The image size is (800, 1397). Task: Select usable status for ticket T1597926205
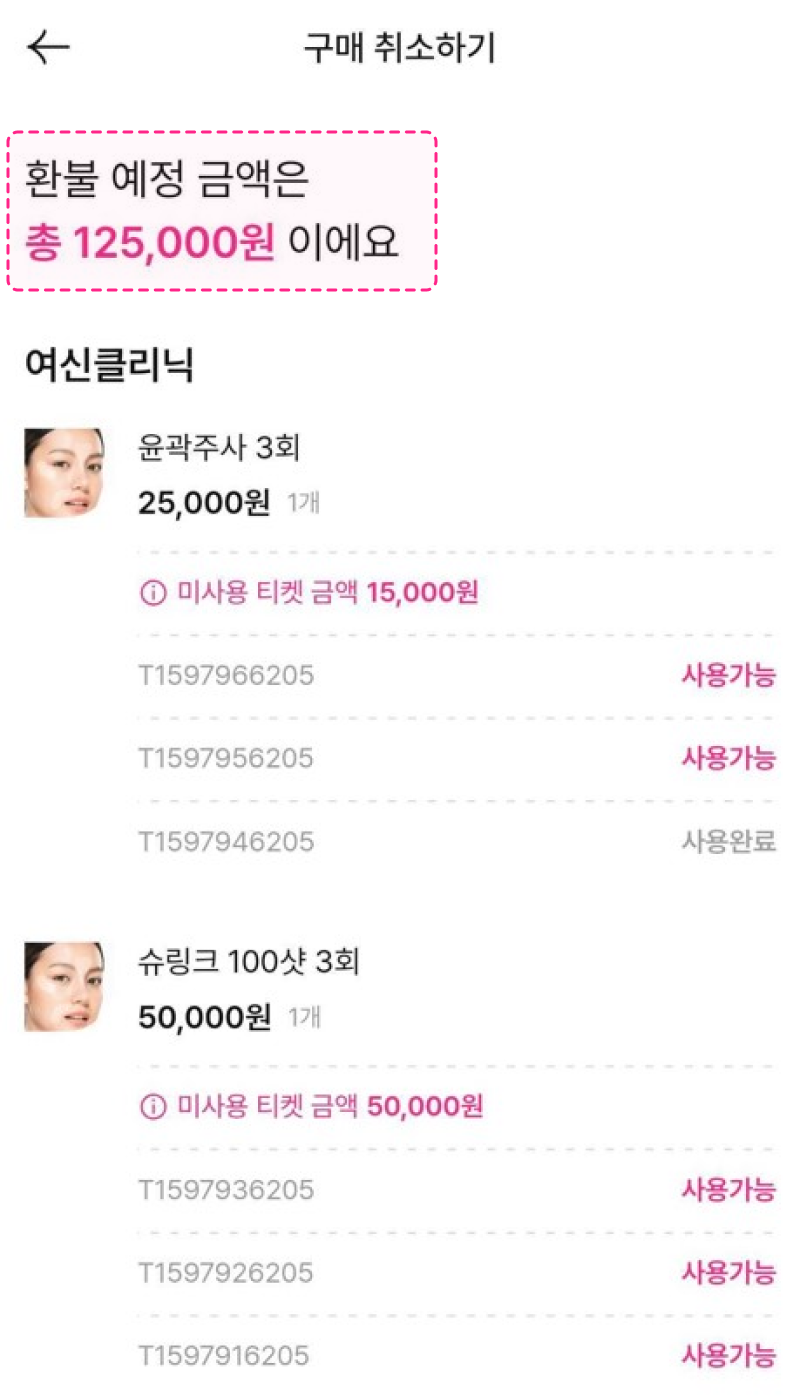click(729, 1272)
